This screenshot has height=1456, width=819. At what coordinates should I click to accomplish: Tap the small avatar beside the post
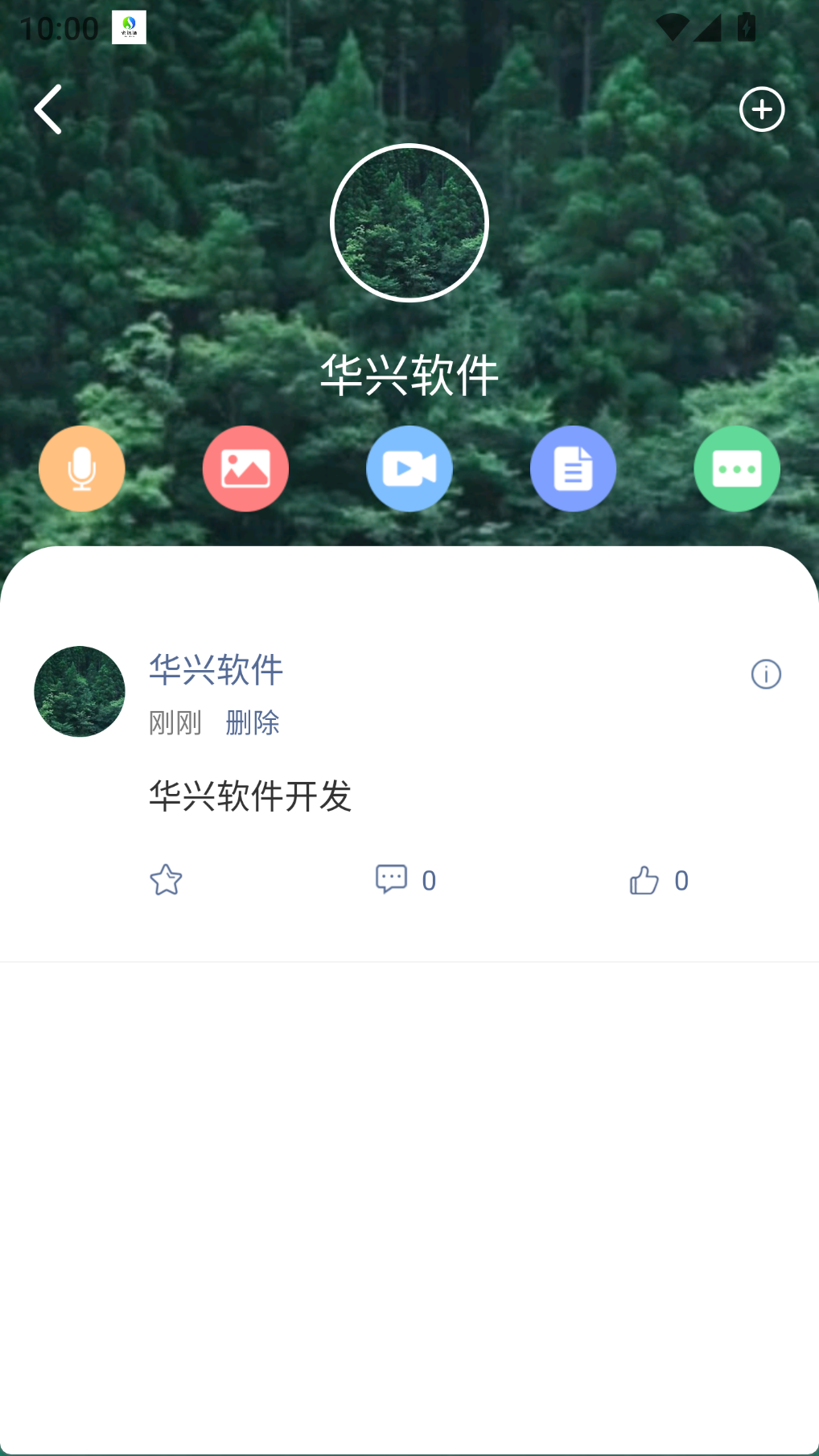point(80,692)
